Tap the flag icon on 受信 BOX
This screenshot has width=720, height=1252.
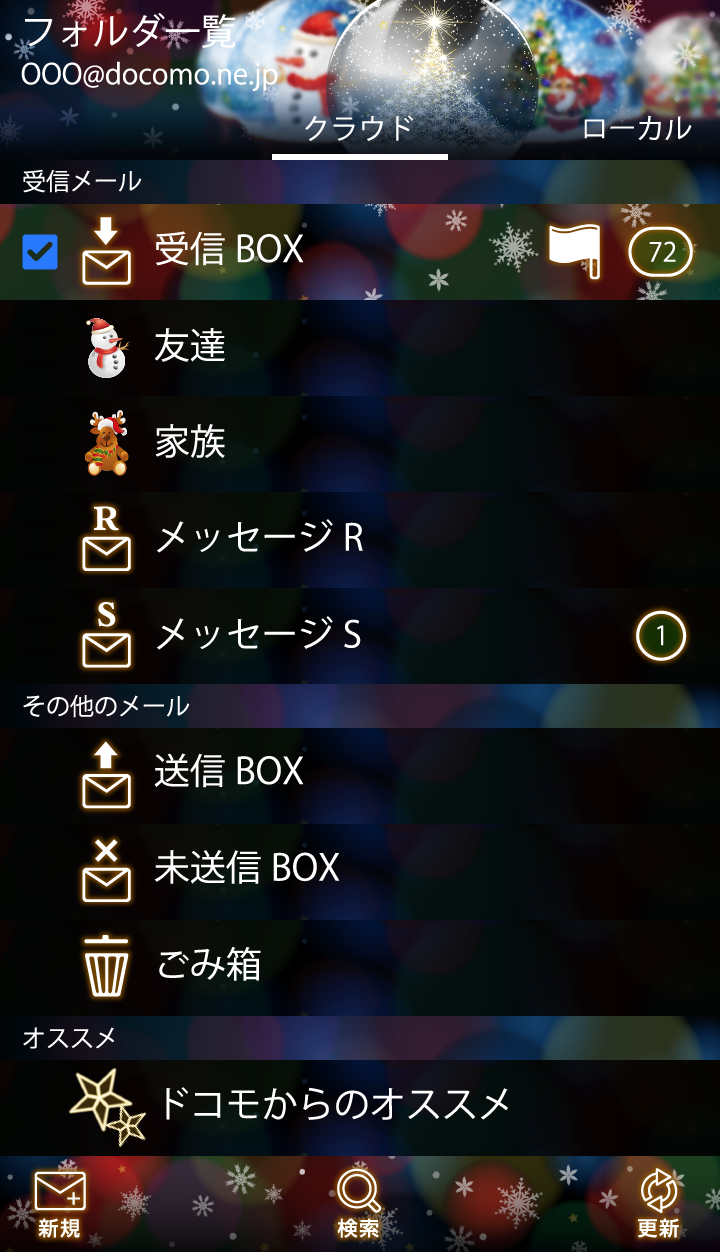click(x=574, y=251)
